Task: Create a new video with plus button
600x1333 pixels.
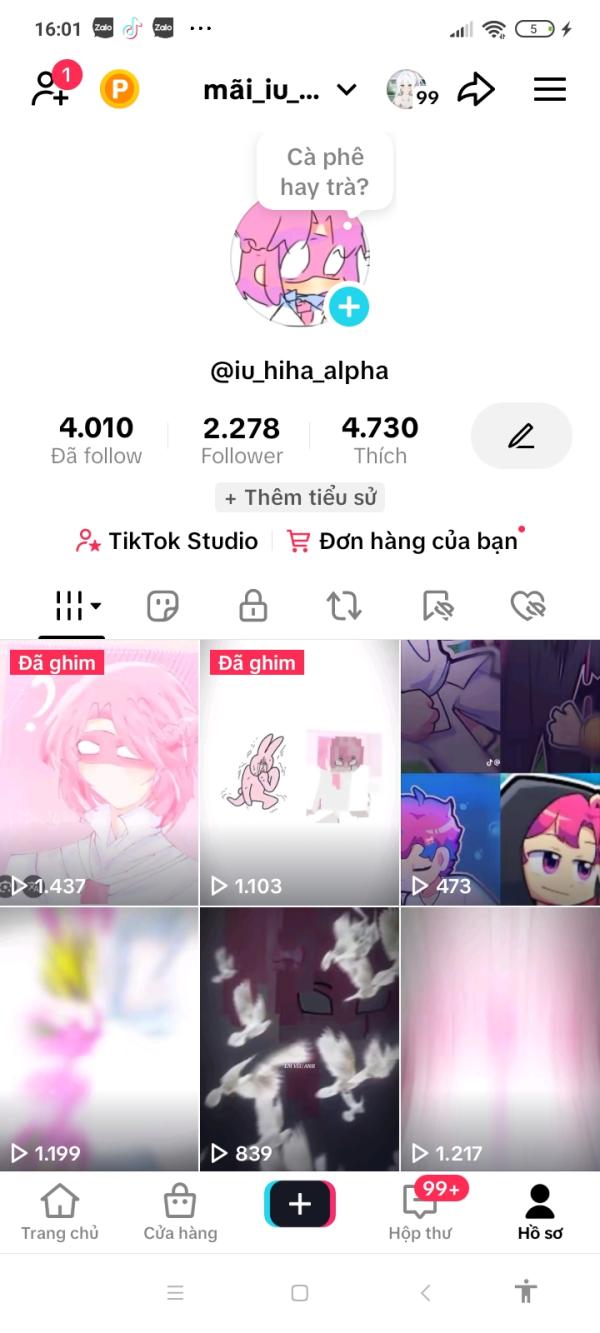Action: point(300,1204)
